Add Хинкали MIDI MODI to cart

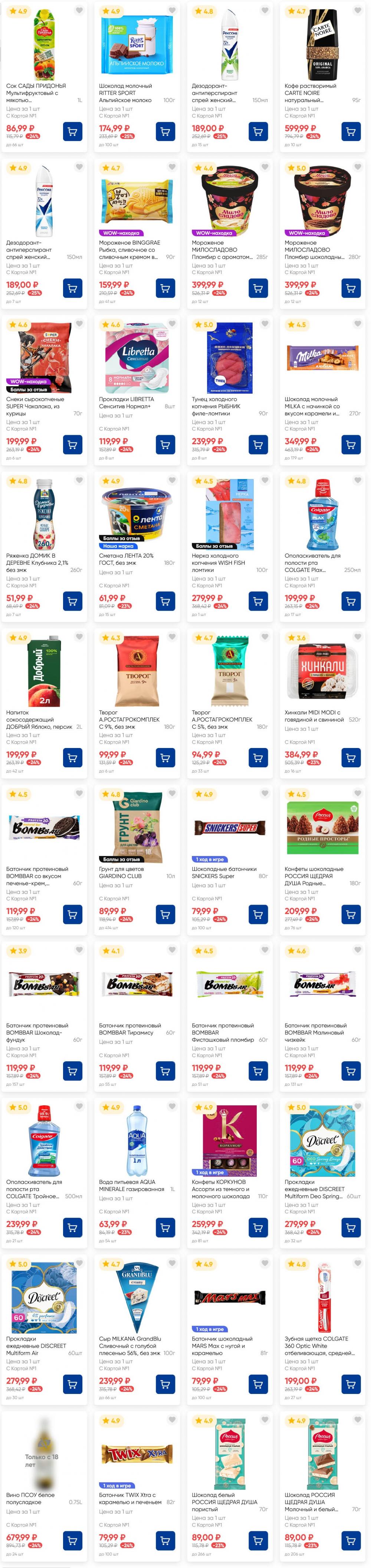coord(351,757)
